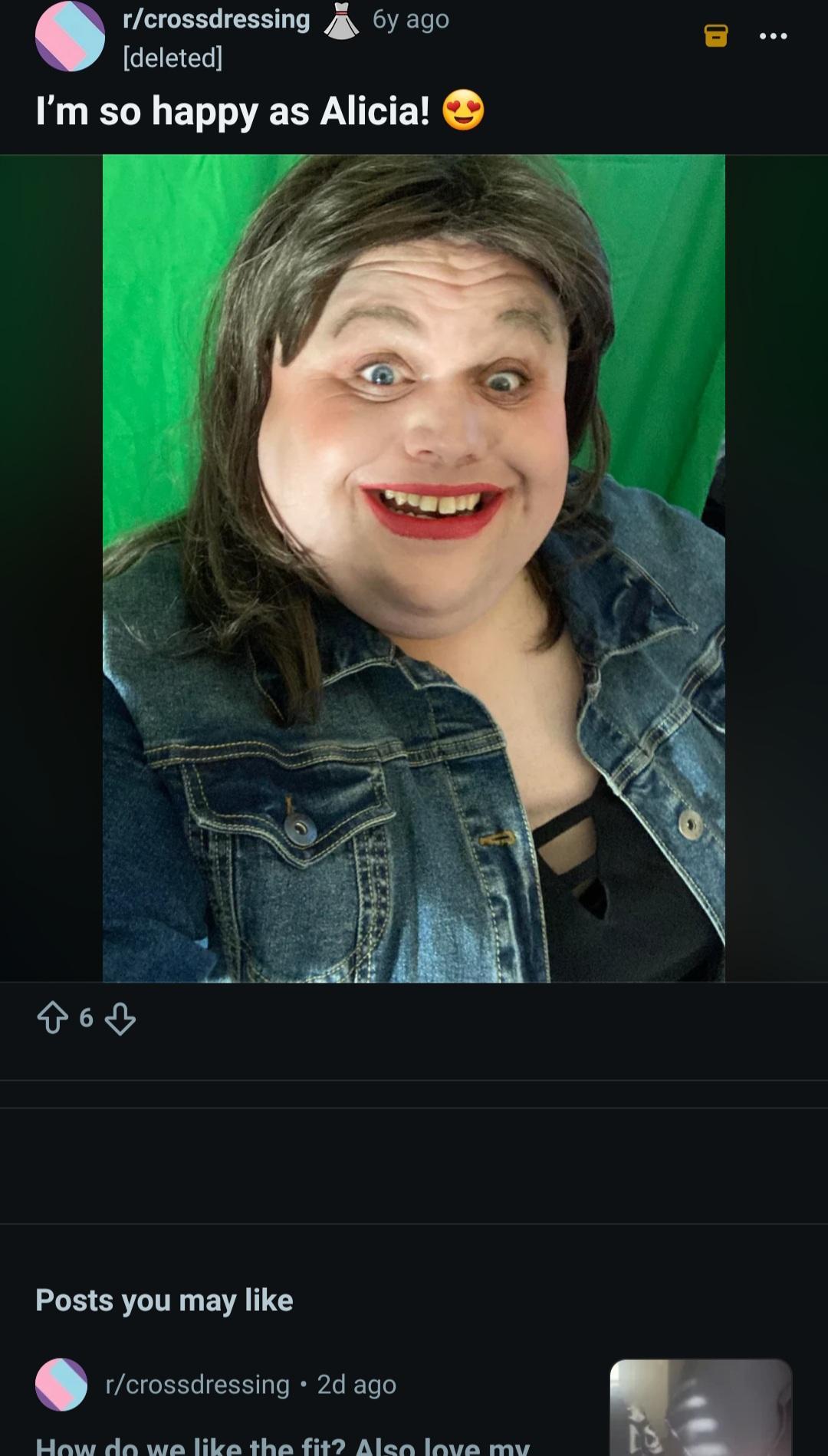Viewport: 828px width, 1456px height.
Task: Tap the archived post icon
Action: click(715, 35)
